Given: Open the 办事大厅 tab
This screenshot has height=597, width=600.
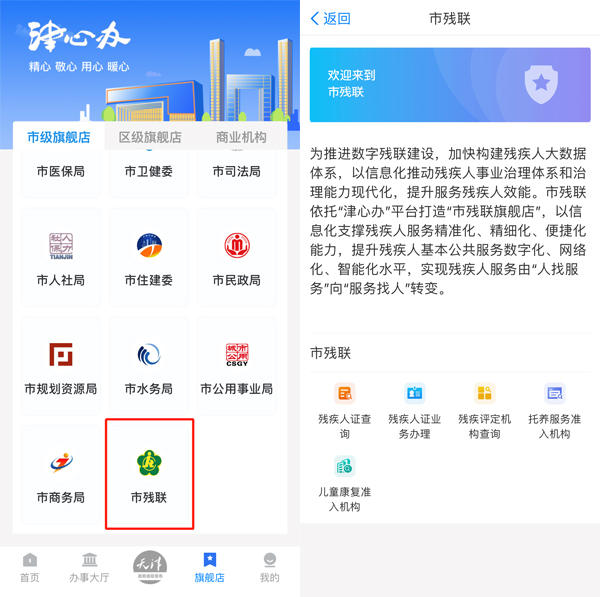Looking at the screenshot, I should point(90,567).
